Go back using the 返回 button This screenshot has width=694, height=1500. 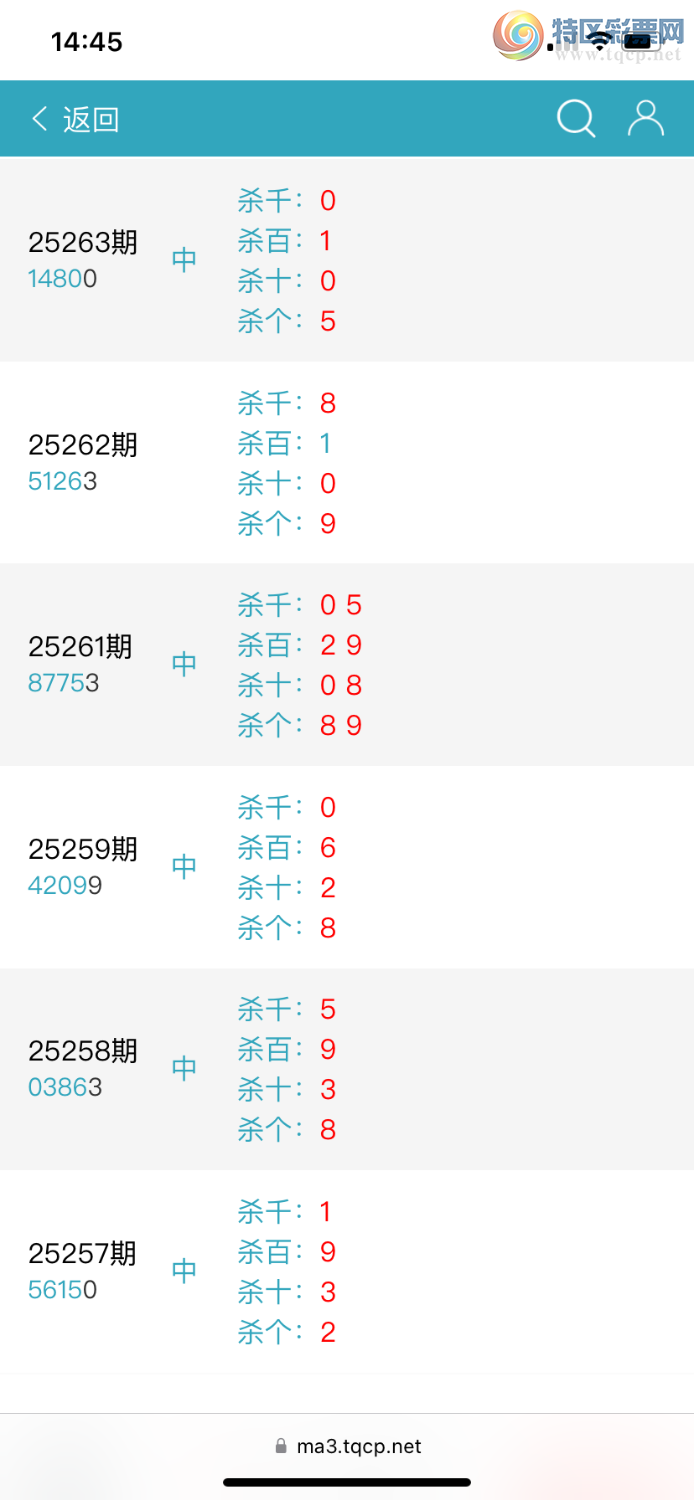(76, 120)
